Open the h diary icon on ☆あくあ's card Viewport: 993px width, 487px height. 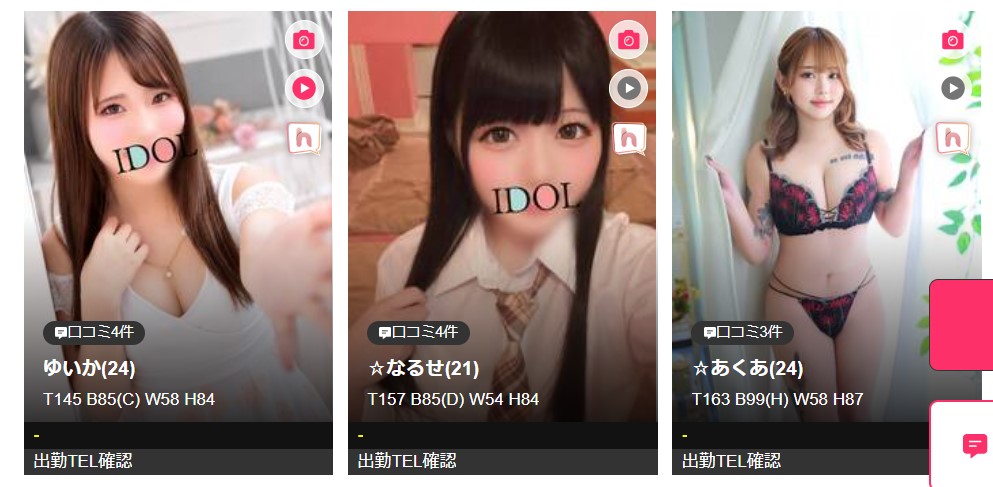[952, 139]
